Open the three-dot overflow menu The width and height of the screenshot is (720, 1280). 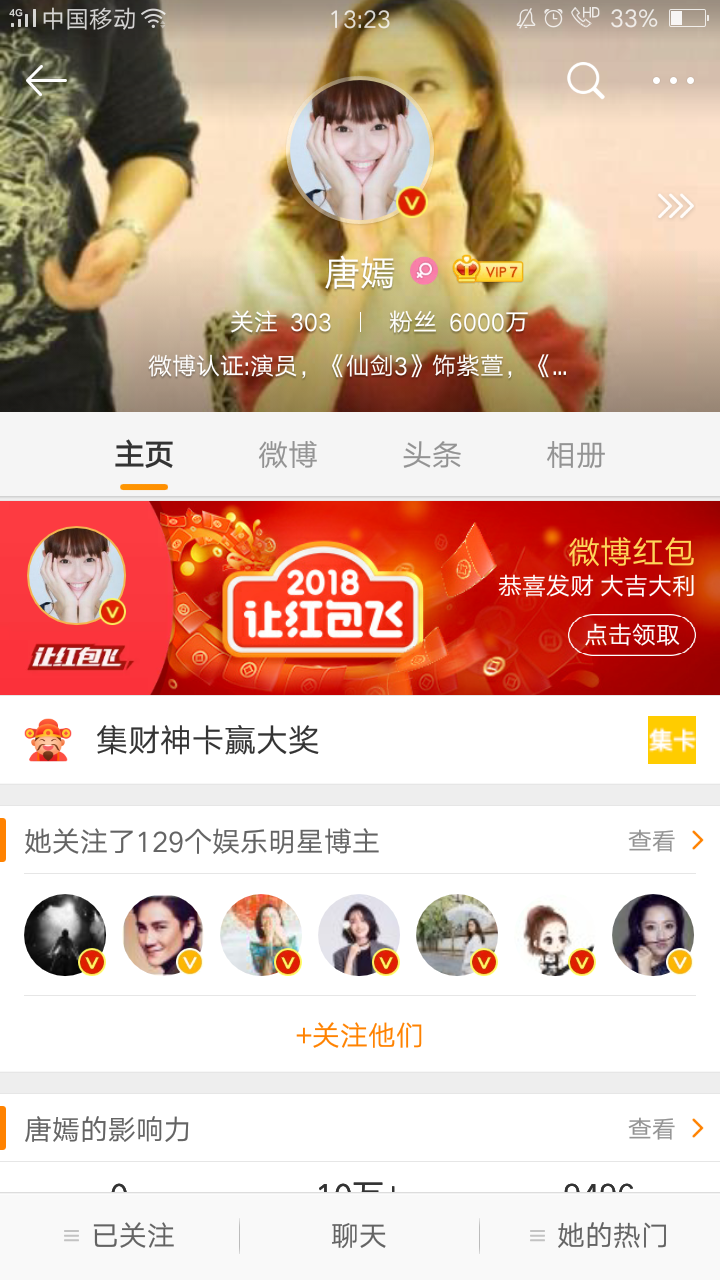click(673, 80)
